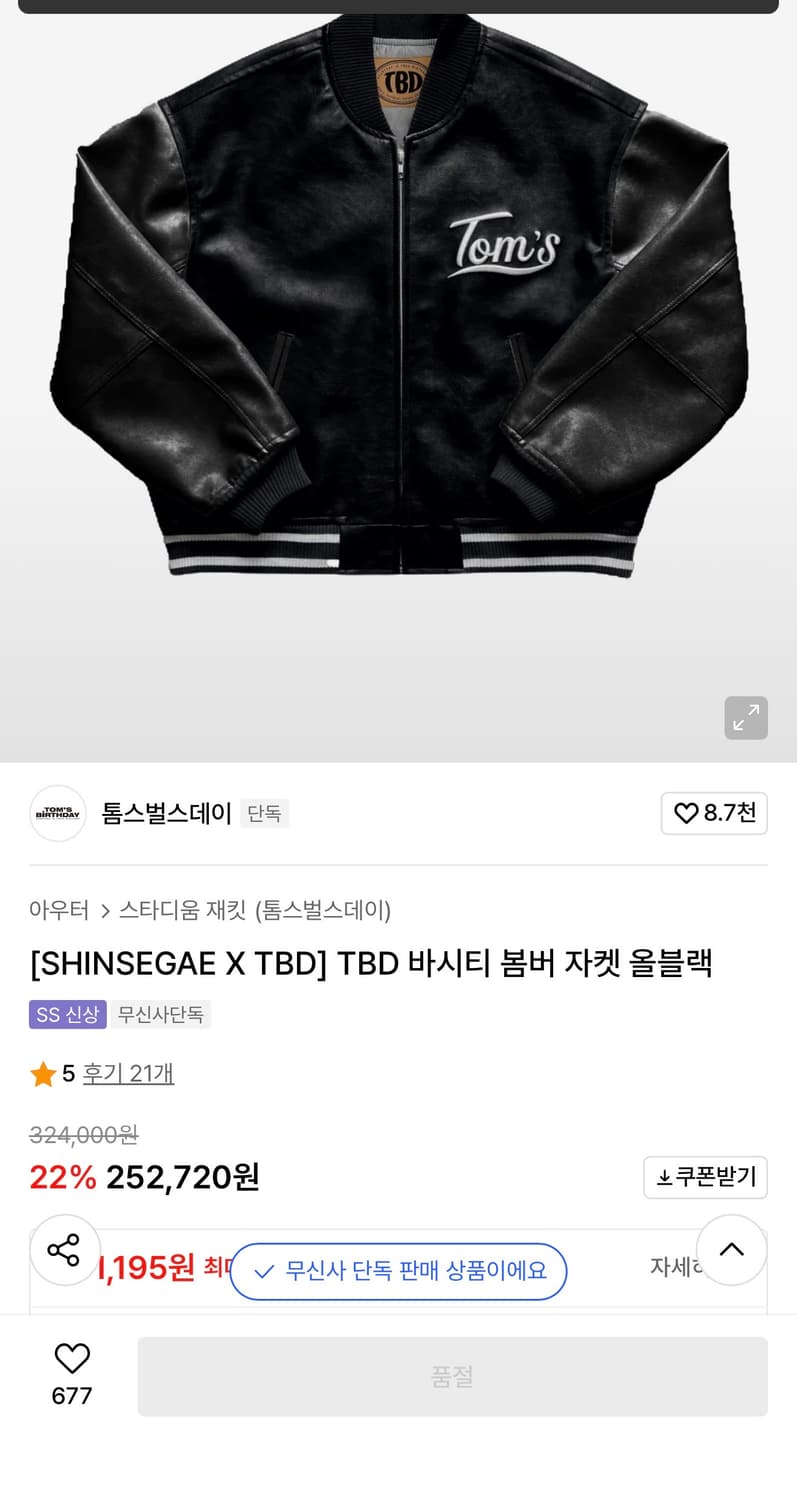Click the 톰스벌스데이 brand name
Screen dimensions: 797x1500
pyautogui.click(x=166, y=813)
